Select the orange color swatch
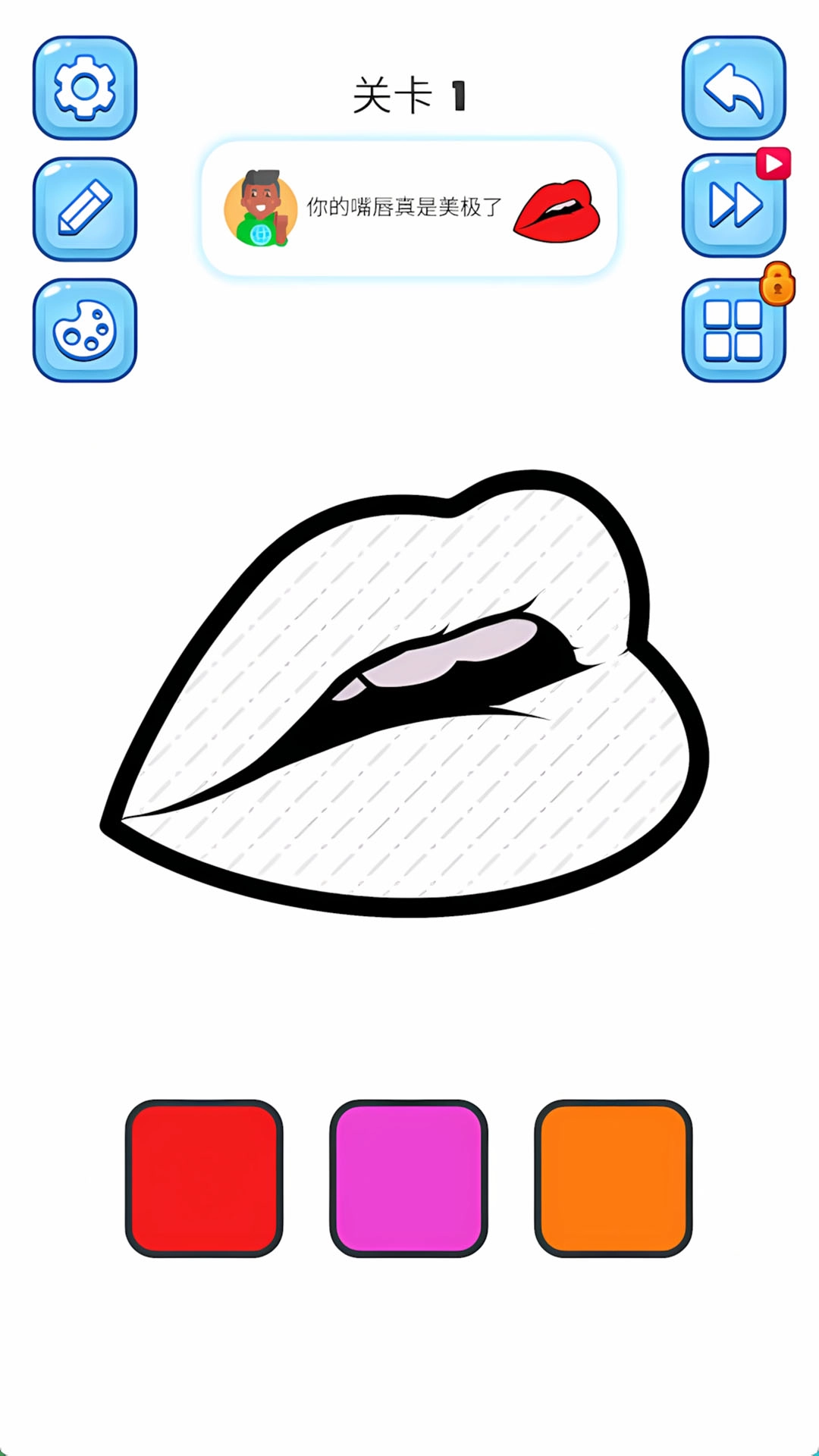Screen dimensions: 819x1456 (613, 1178)
